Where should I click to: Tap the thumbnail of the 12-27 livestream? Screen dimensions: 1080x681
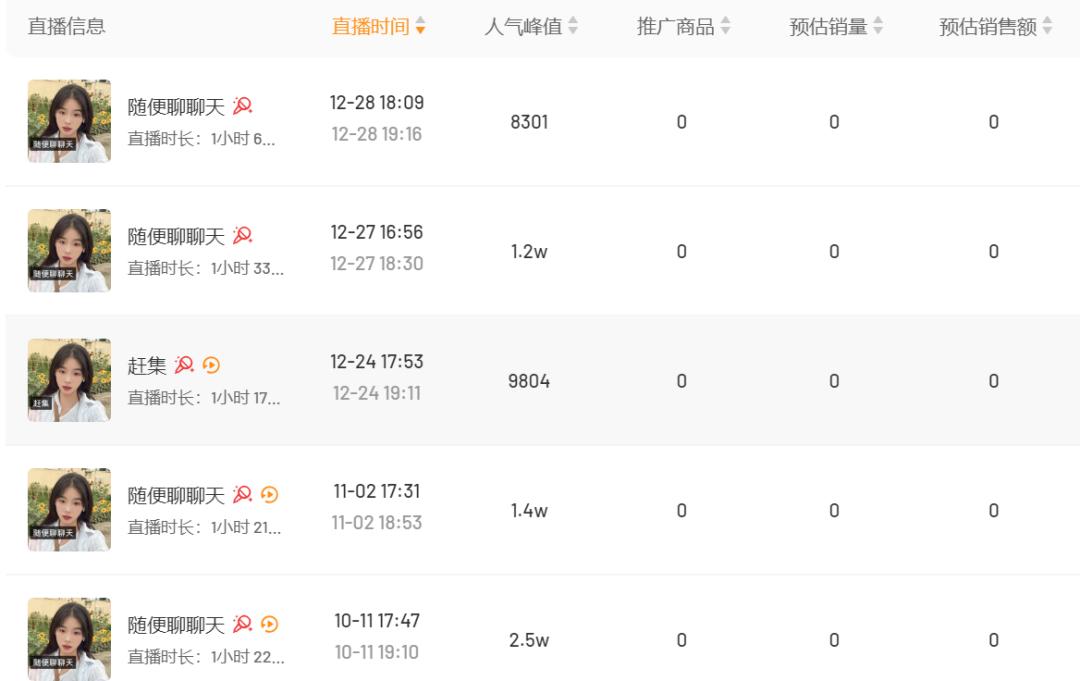pos(69,250)
